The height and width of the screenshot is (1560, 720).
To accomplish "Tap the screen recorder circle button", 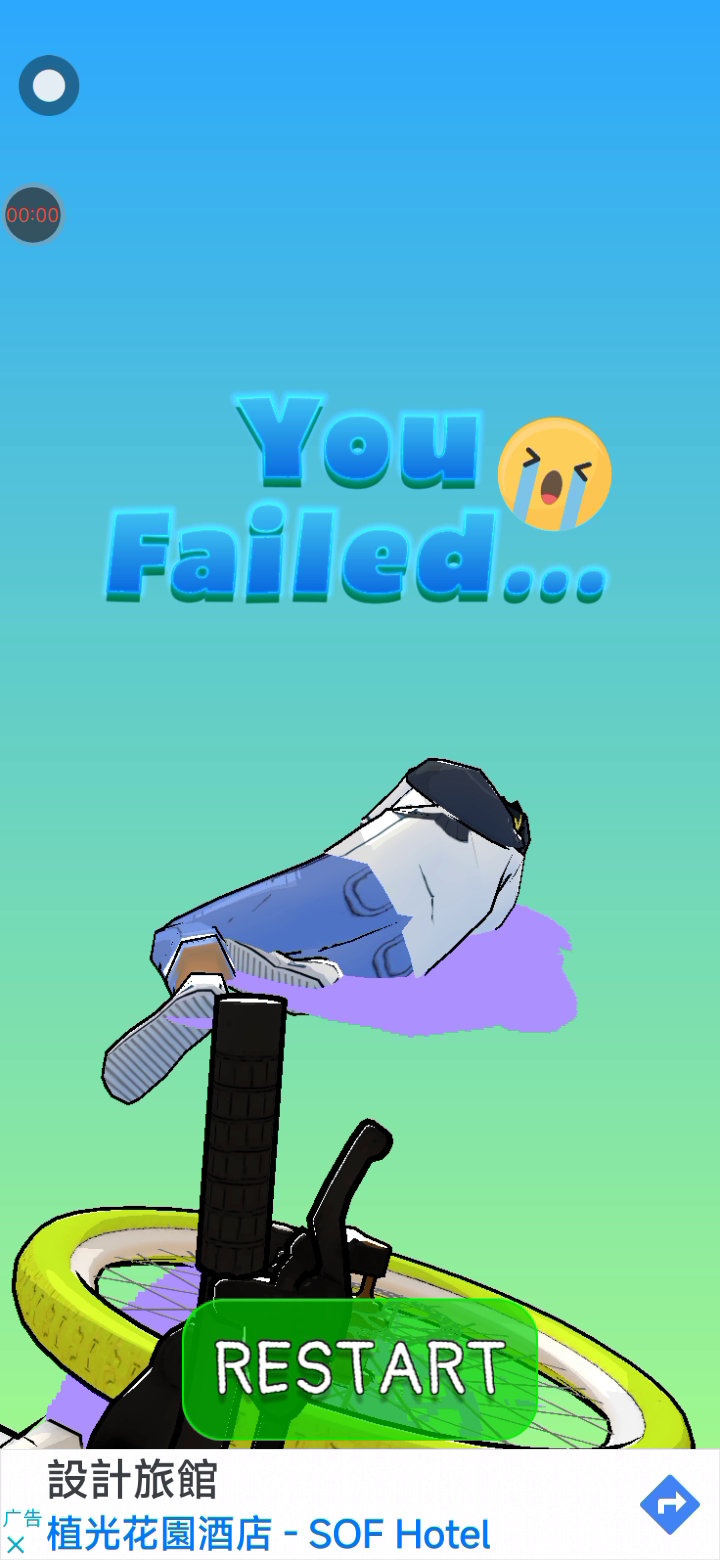I will [48, 86].
